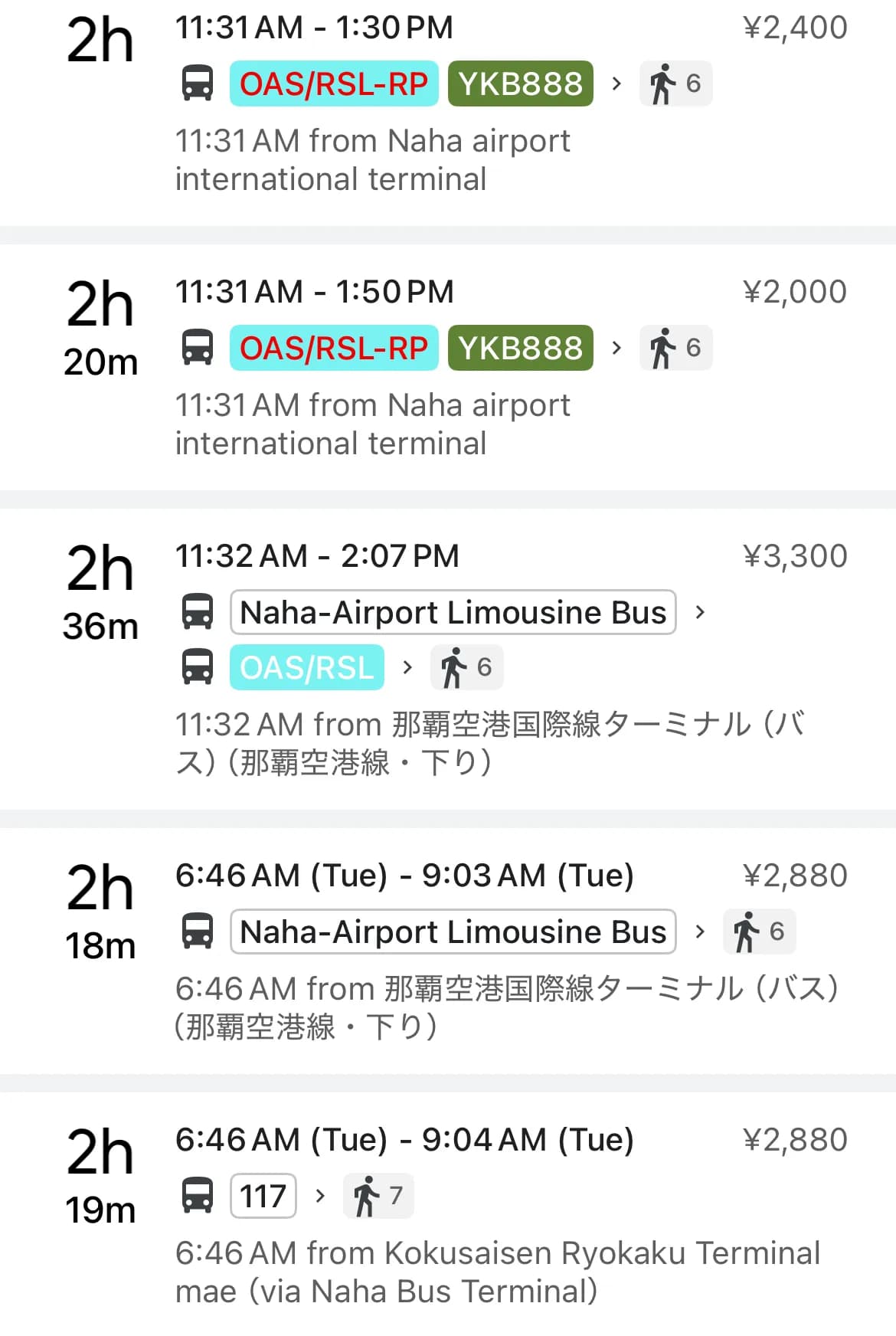Select the bus icon on the ¥2,000 route
This screenshot has height=1336, width=896.
(199, 348)
